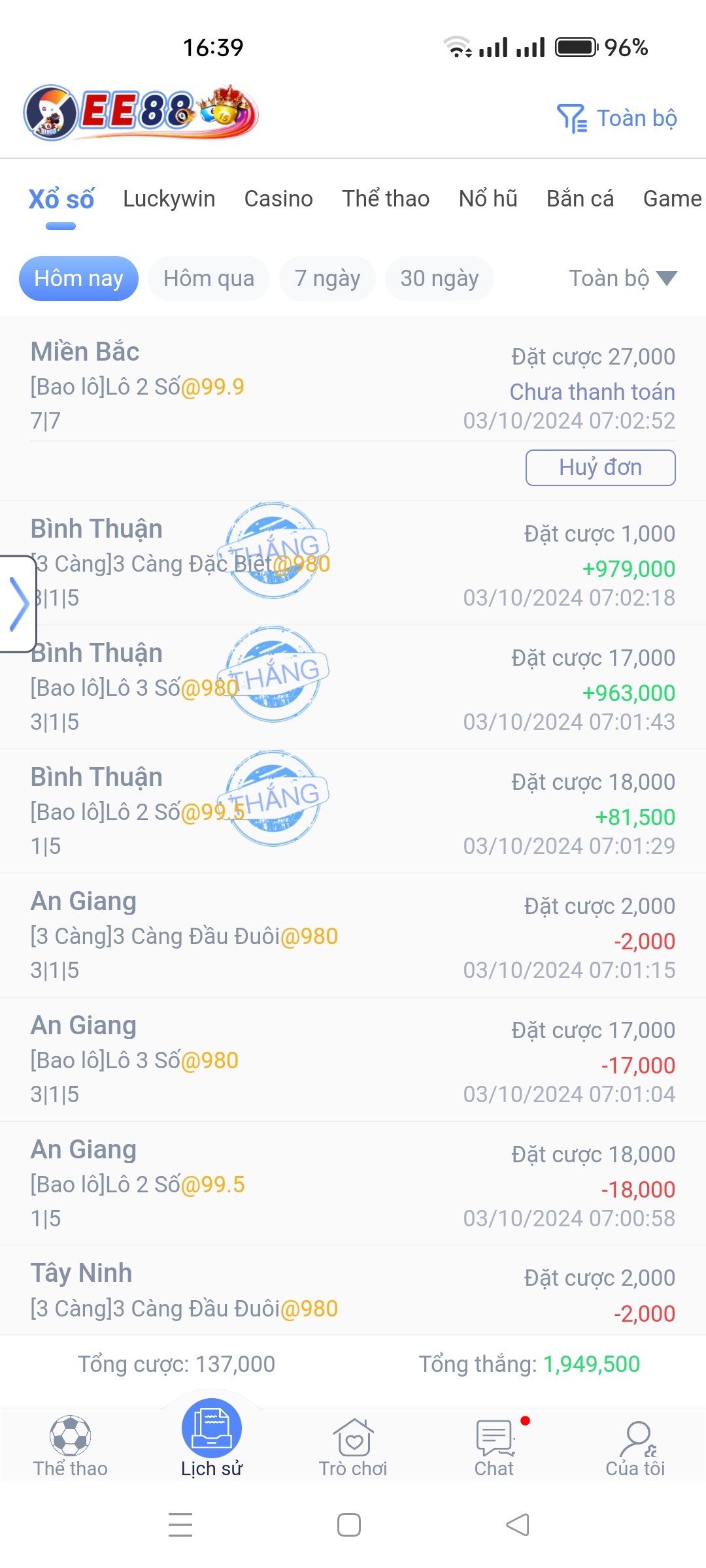The height and width of the screenshot is (1568, 706).
Task: Expand the Toàn bộ status dropdown
Action: 622,278
